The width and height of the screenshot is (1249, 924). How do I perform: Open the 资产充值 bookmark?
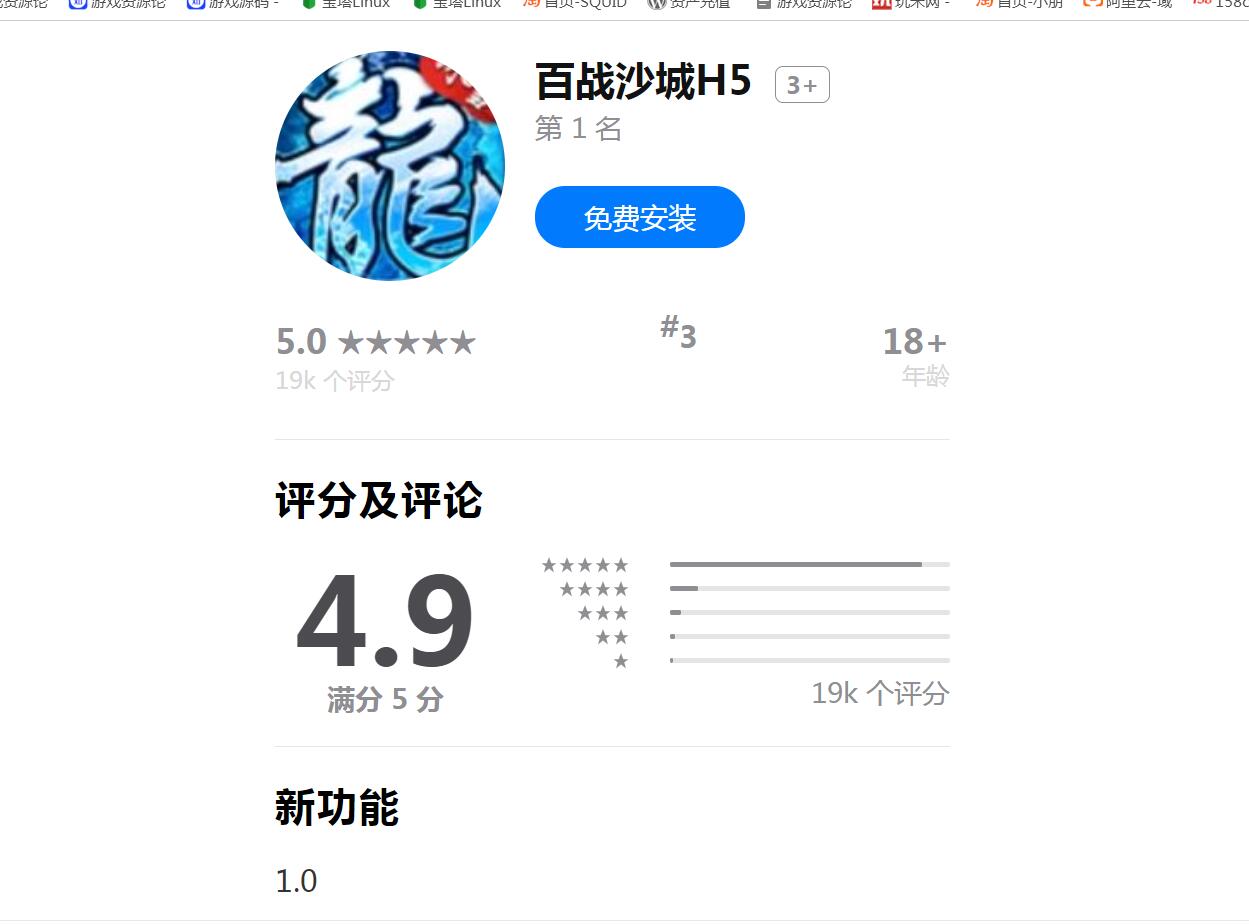pos(689,4)
